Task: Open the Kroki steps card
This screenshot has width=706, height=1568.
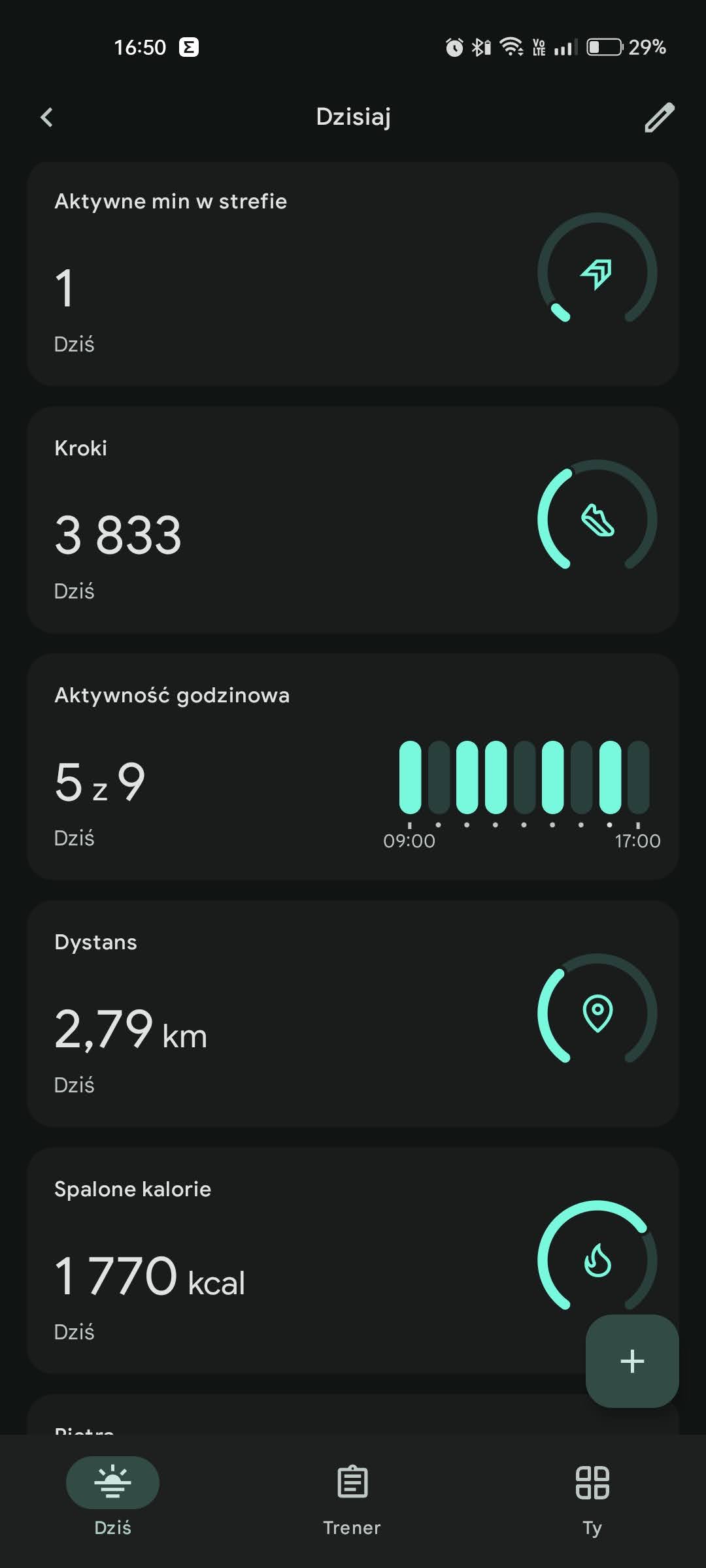Action: coord(353,520)
